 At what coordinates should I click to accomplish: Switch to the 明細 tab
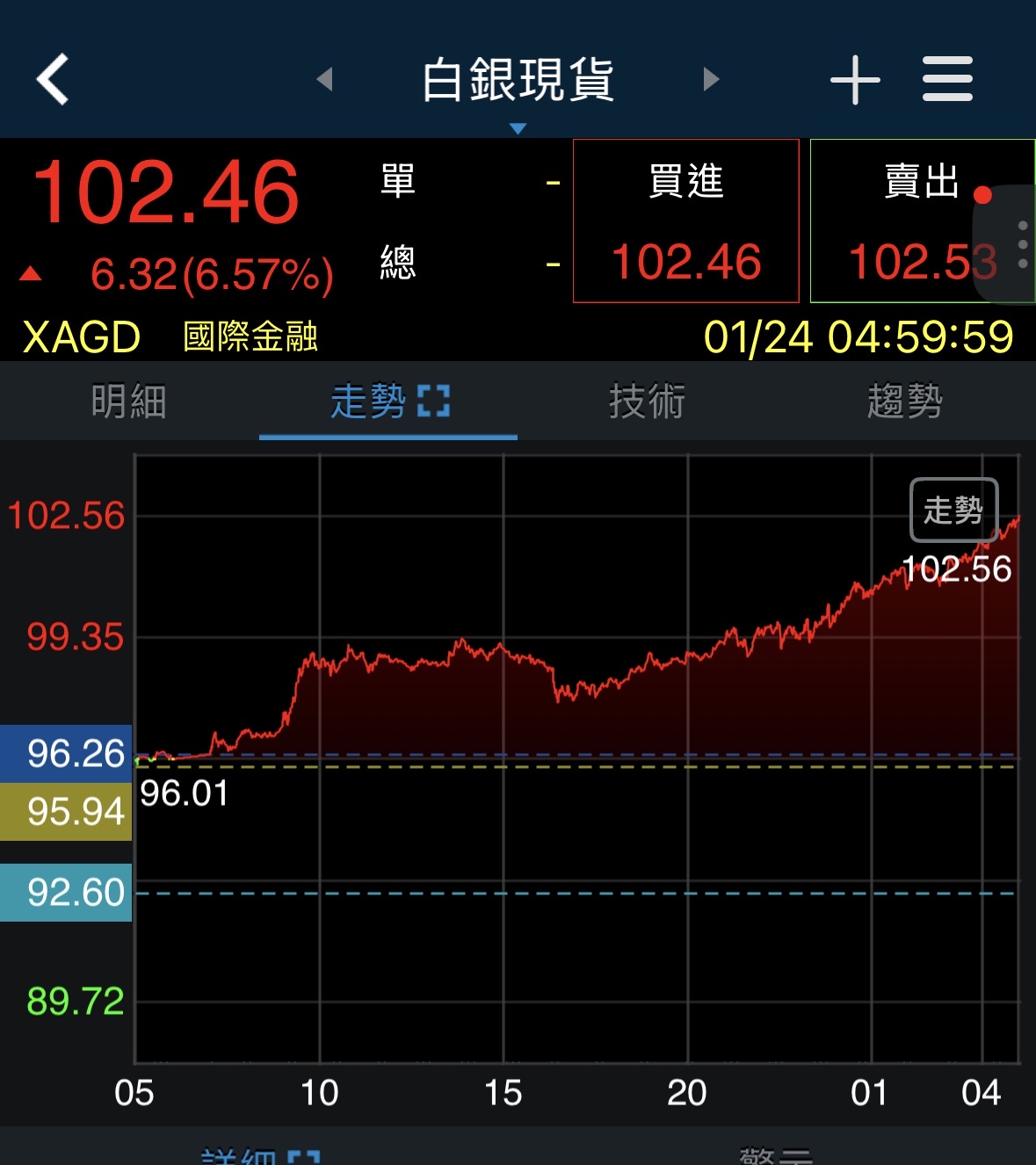coord(130,402)
